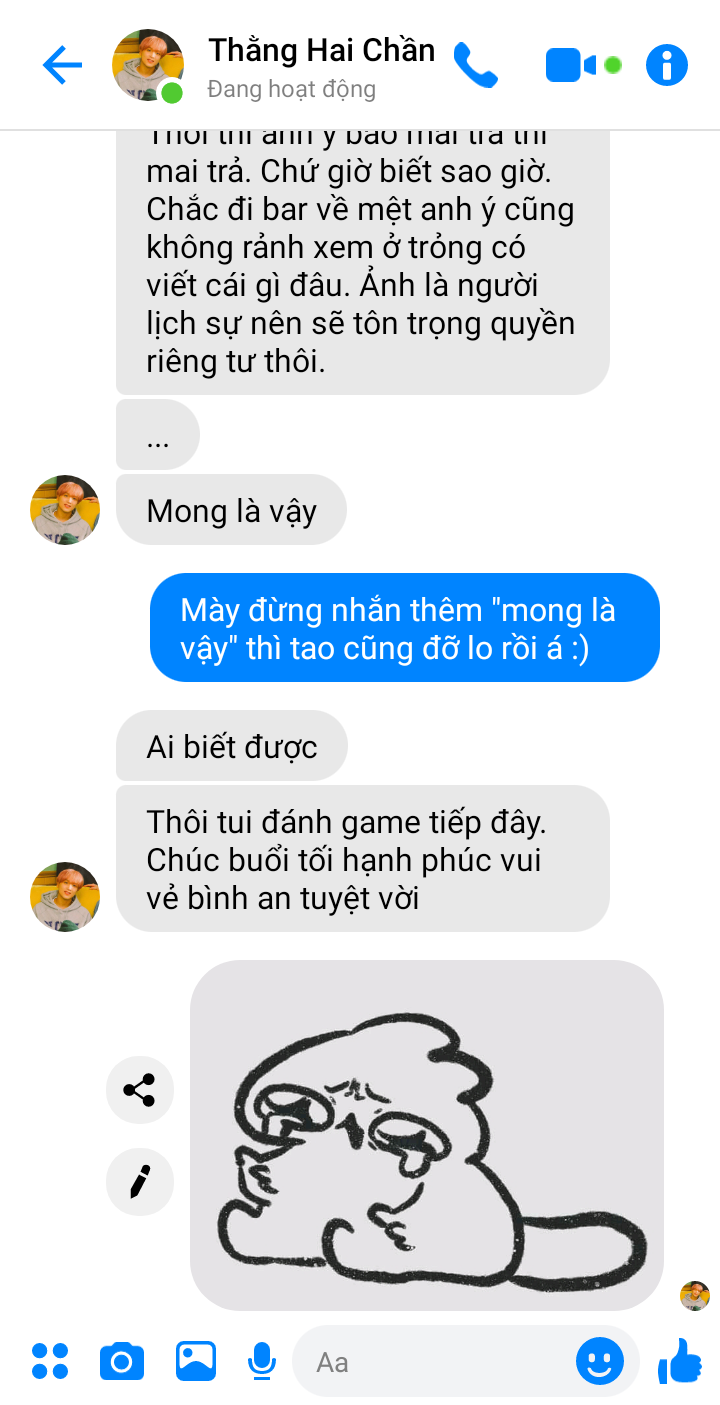Screen dimensions: 720x1405
Task: Open more options four-dot menu
Action: click(x=50, y=1361)
